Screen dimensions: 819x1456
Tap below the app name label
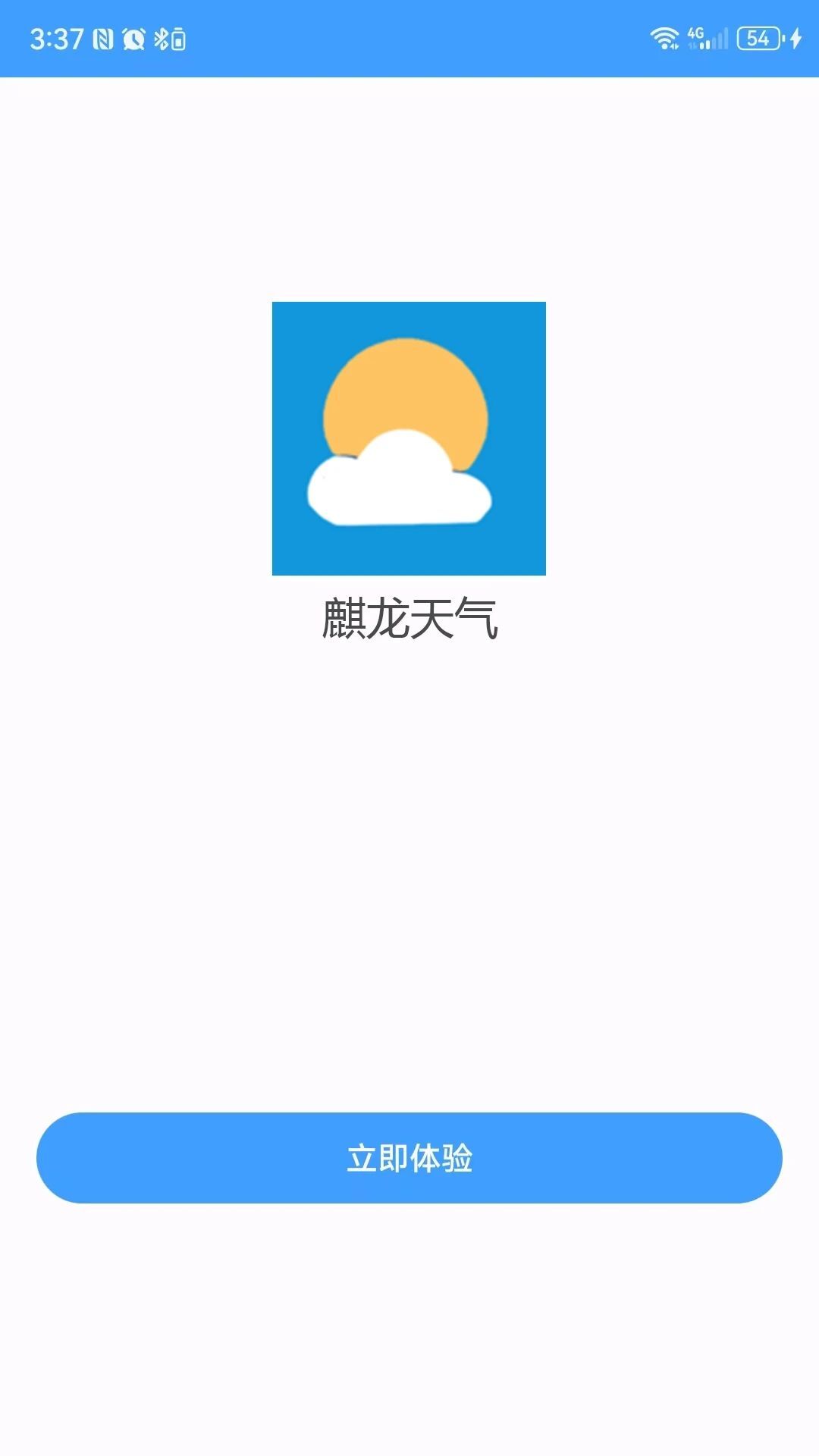(409, 682)
